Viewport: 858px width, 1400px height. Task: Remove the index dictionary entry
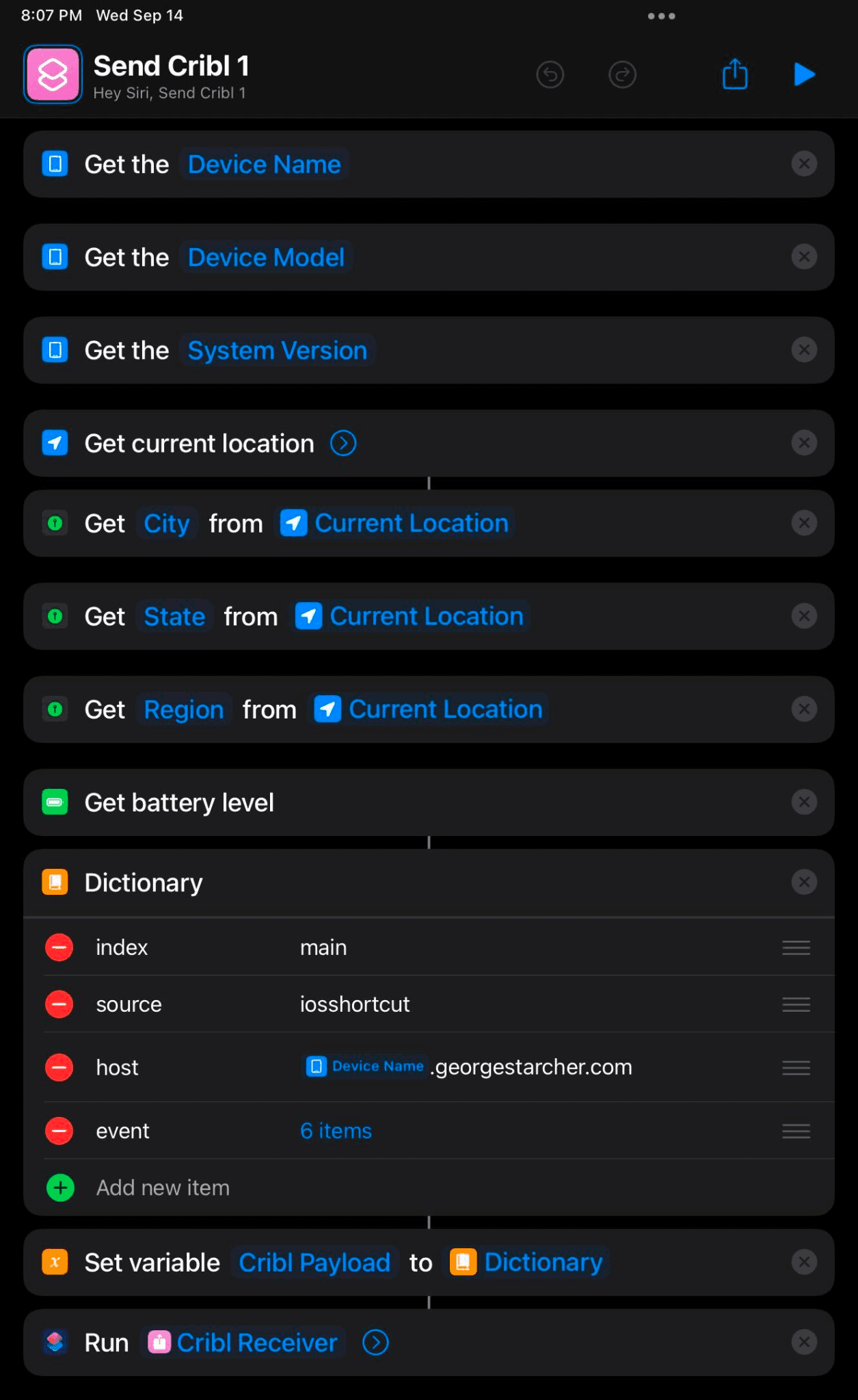tap(59, 947)
